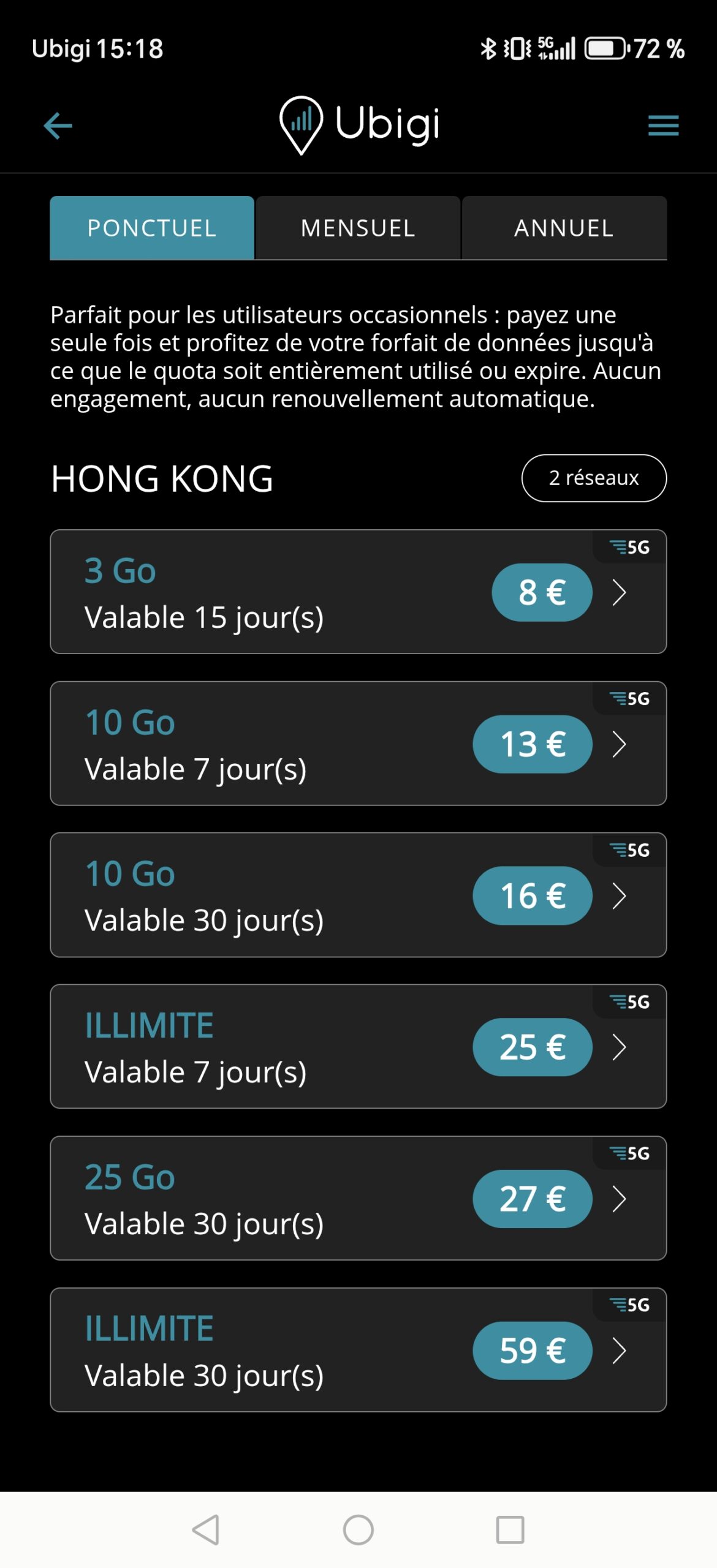Pick the ILLIMITE 7-day plan
The height and width of the screenshot is (1568, 717).
tap(358, 1047)
